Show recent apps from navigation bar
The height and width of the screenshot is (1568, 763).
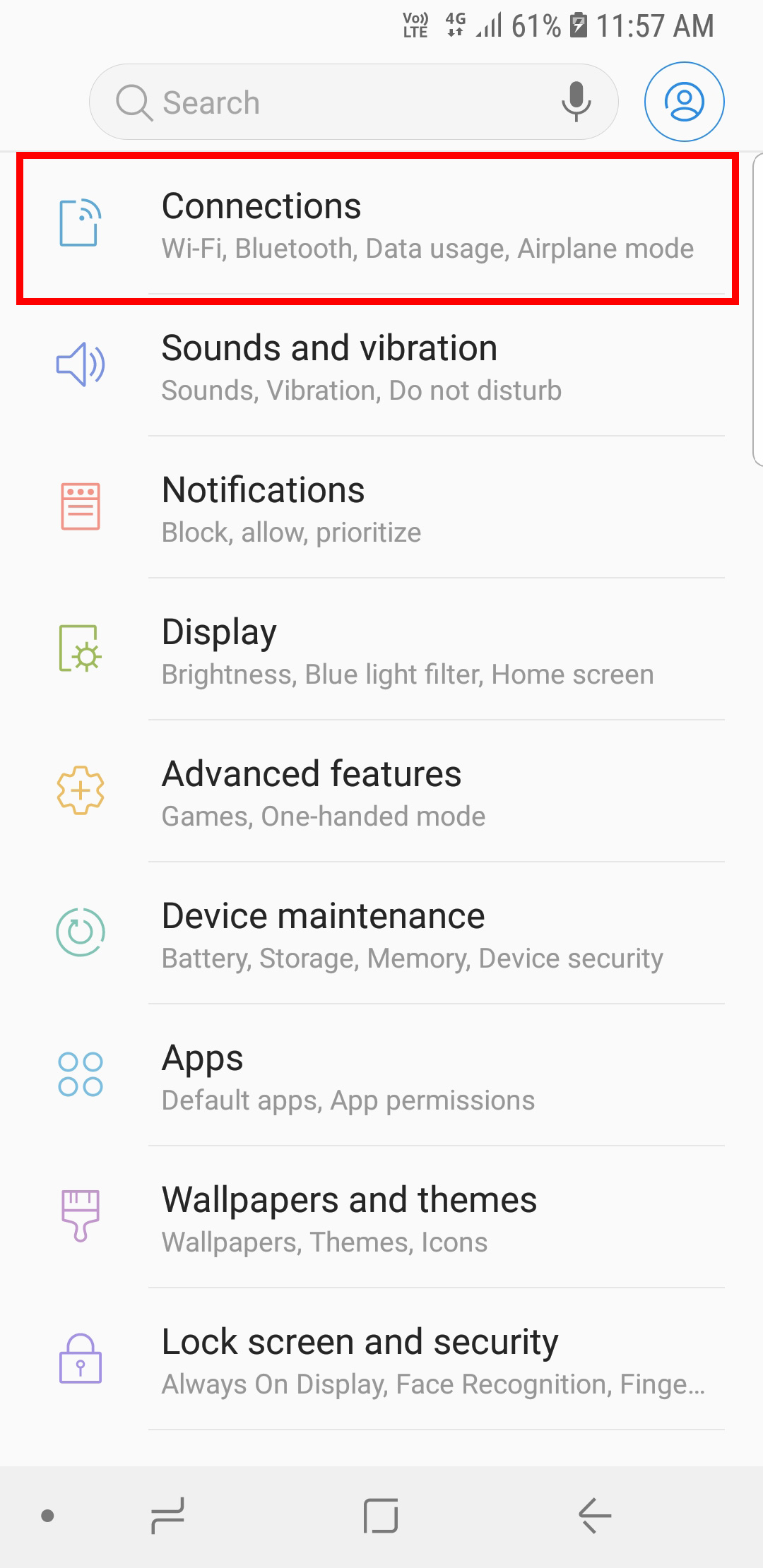(168, 1516)
